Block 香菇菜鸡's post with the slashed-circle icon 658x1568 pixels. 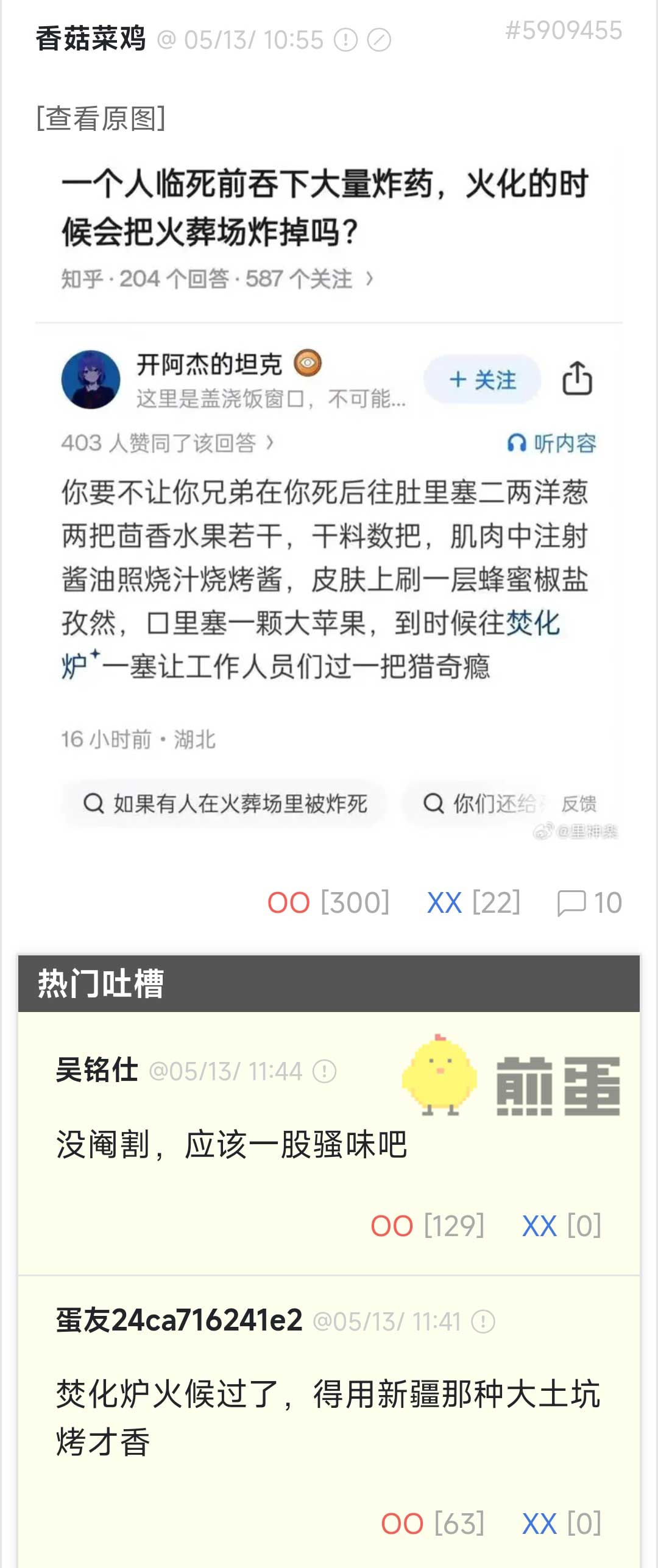point(379,40)
